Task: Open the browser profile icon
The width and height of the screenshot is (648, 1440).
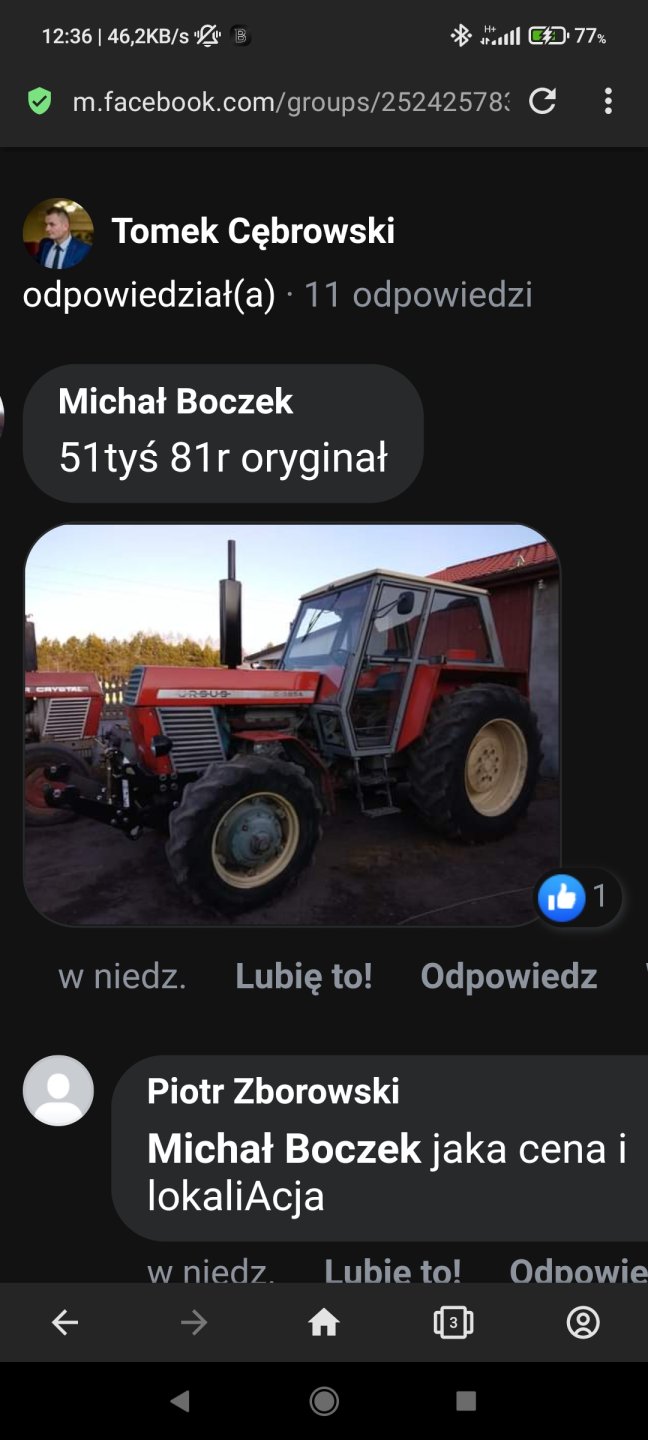Action: click(x=583, y=1323)
